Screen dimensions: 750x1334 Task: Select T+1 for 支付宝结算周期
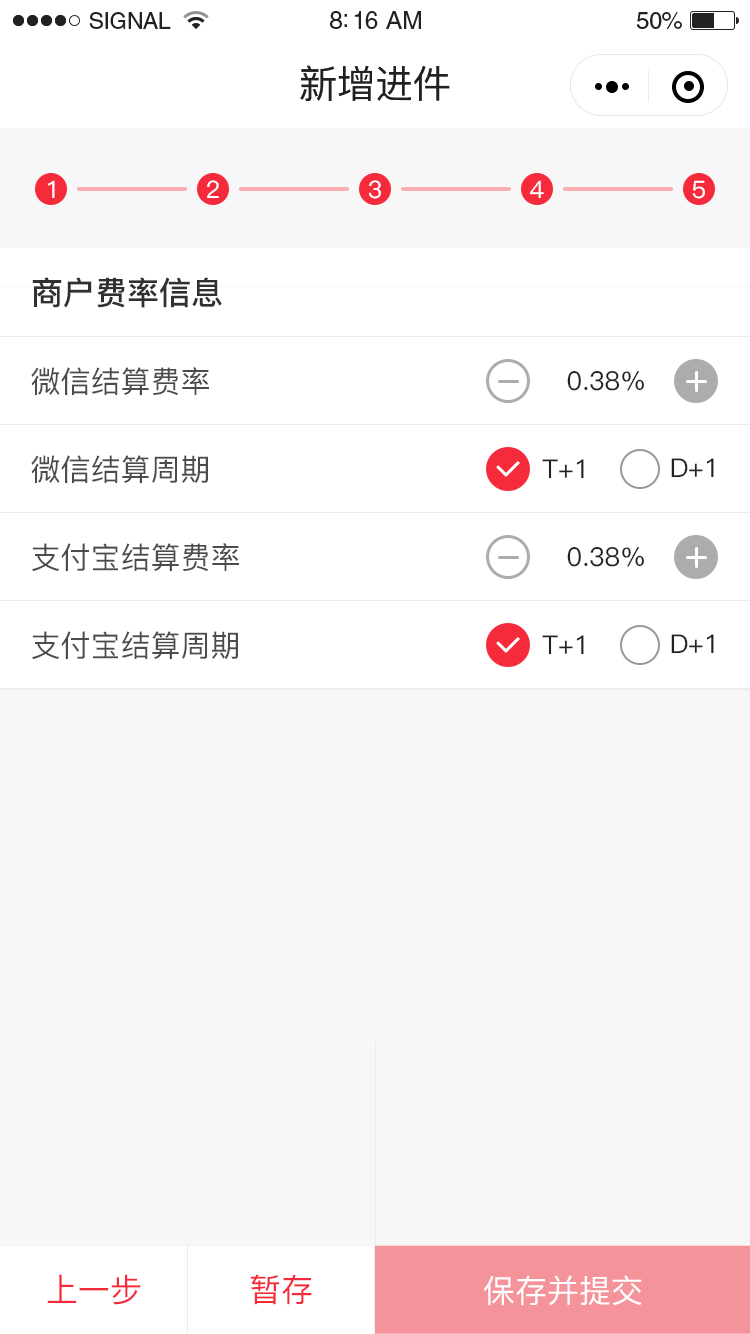(508, 645)
